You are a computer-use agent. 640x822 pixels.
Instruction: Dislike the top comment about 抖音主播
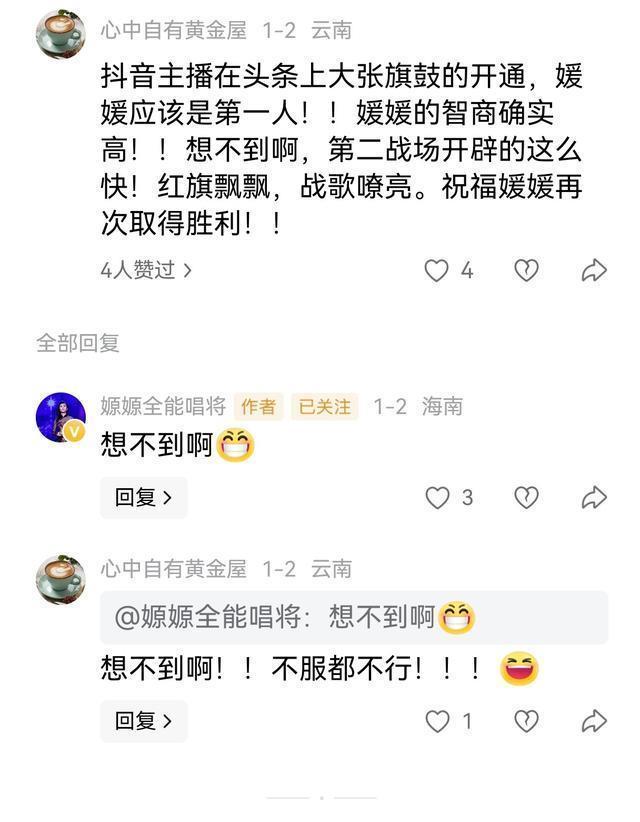tap(526, 270)
